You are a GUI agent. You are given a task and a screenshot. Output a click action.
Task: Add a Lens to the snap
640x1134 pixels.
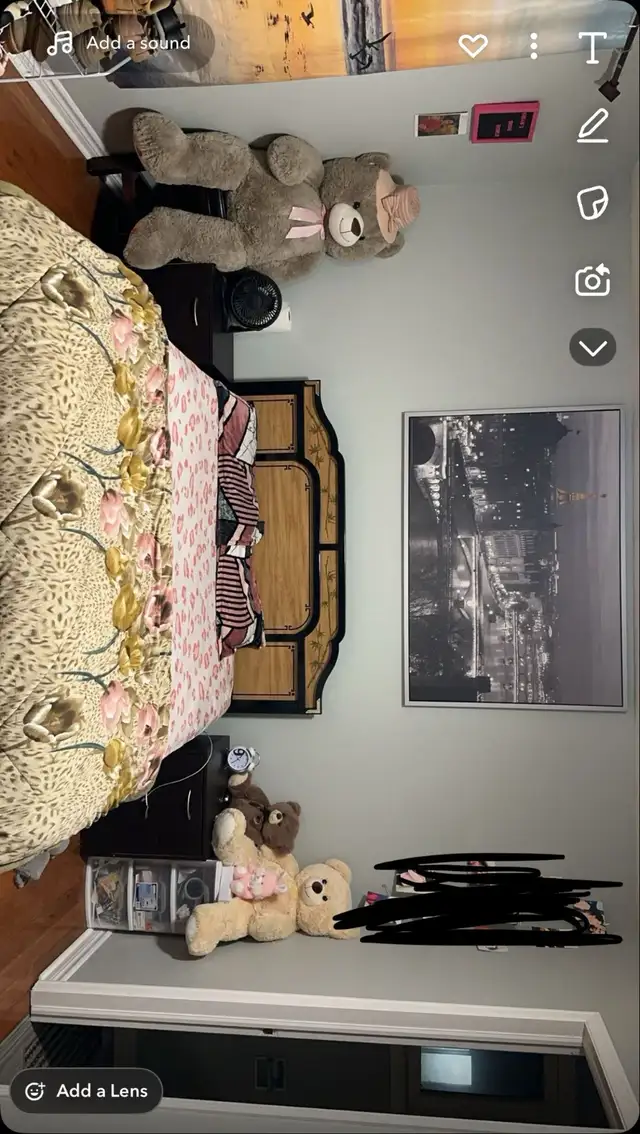pos(87,1091)
